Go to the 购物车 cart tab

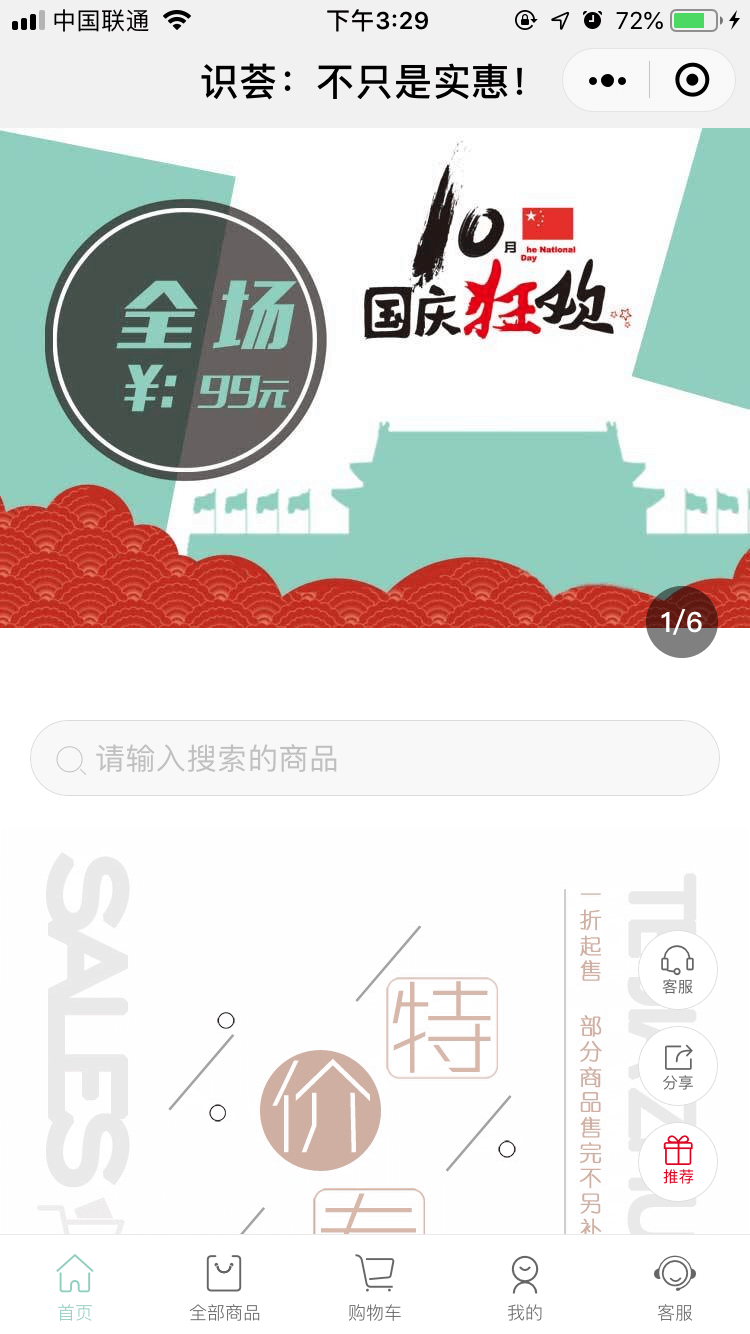pos(375,1286)
